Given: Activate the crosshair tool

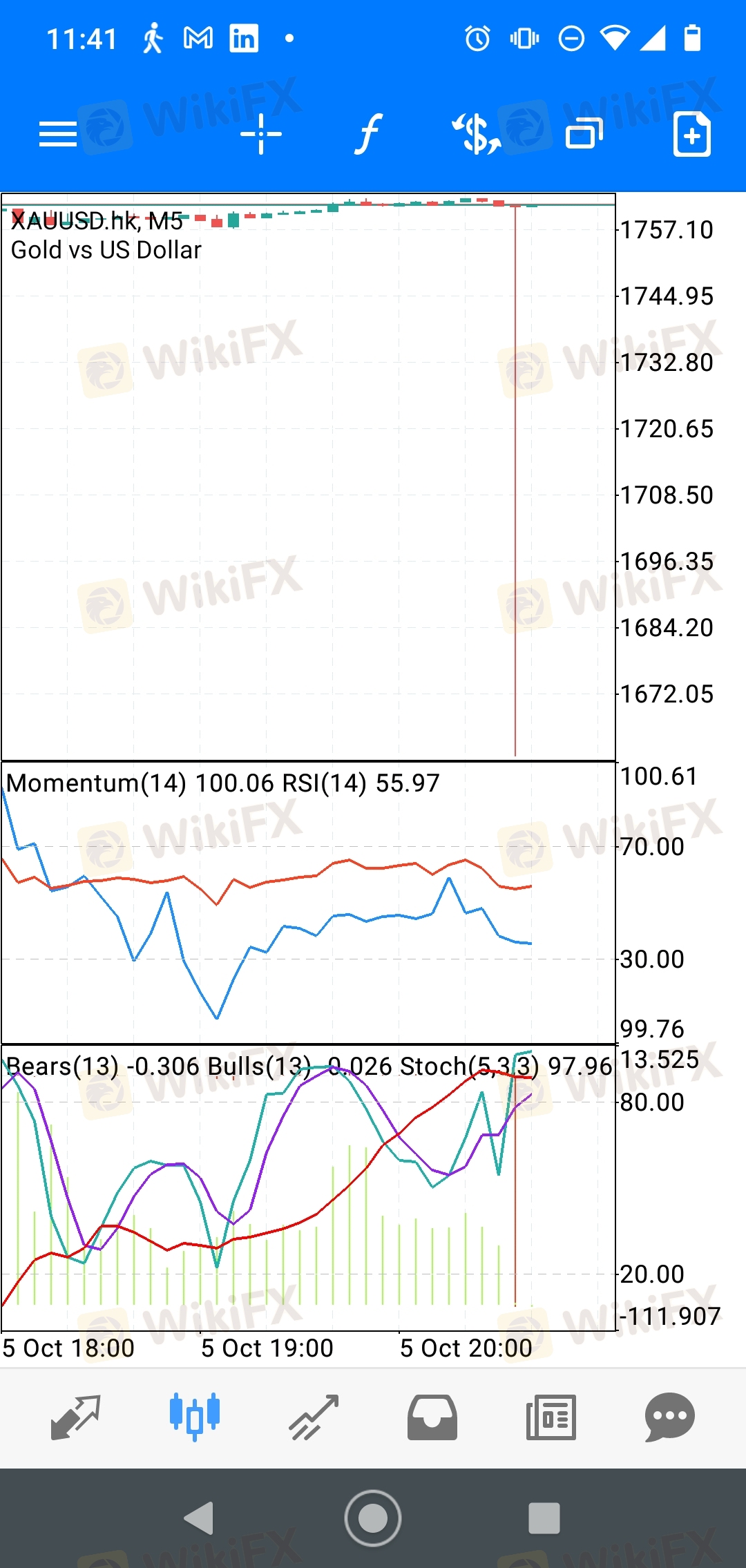Looking at the screenshot, I should click(x=261, y=134).
